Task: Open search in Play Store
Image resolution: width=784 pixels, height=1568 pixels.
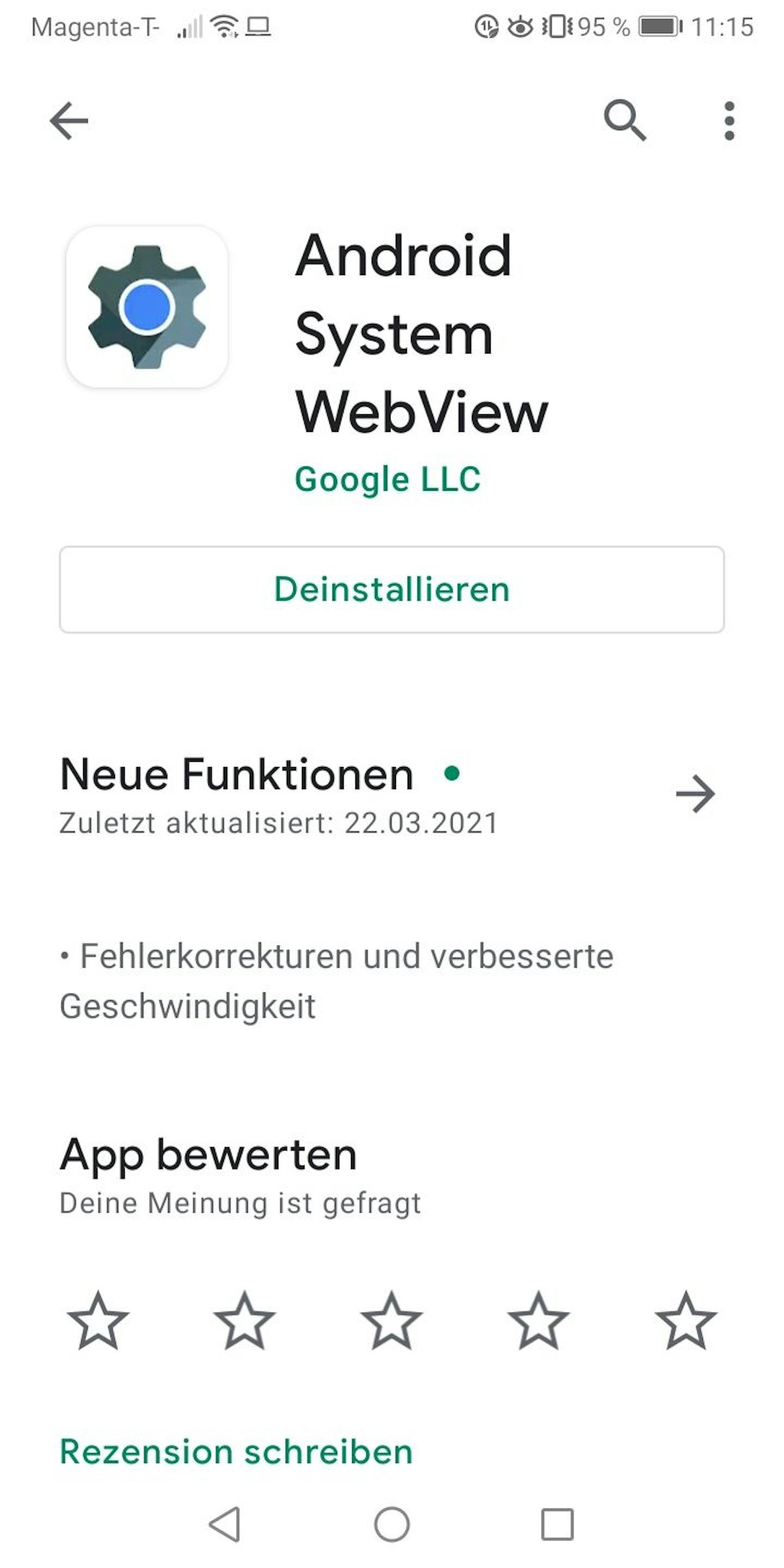Action: click(625, 121)
